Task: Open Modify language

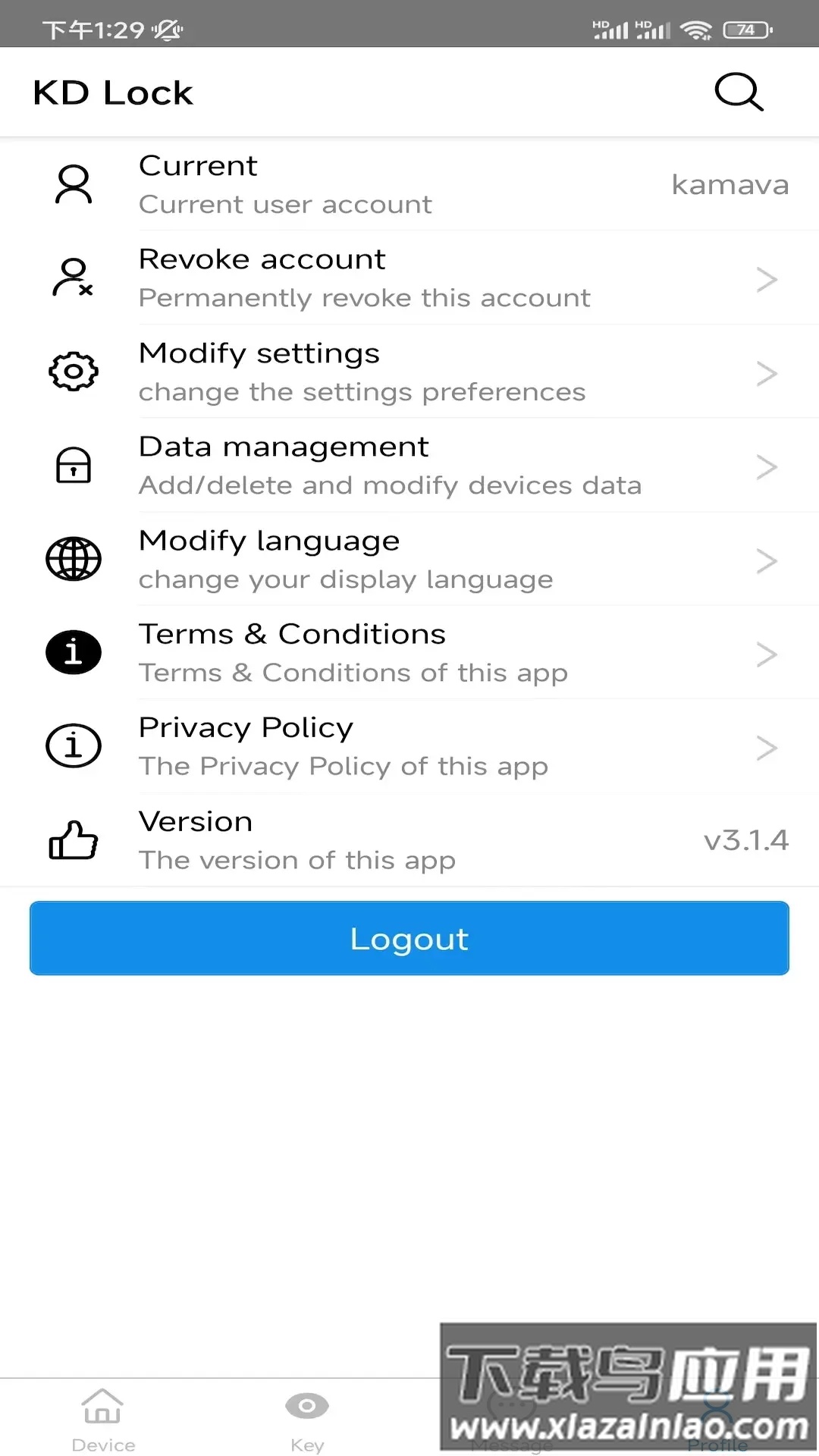Action: click(409, 559)
